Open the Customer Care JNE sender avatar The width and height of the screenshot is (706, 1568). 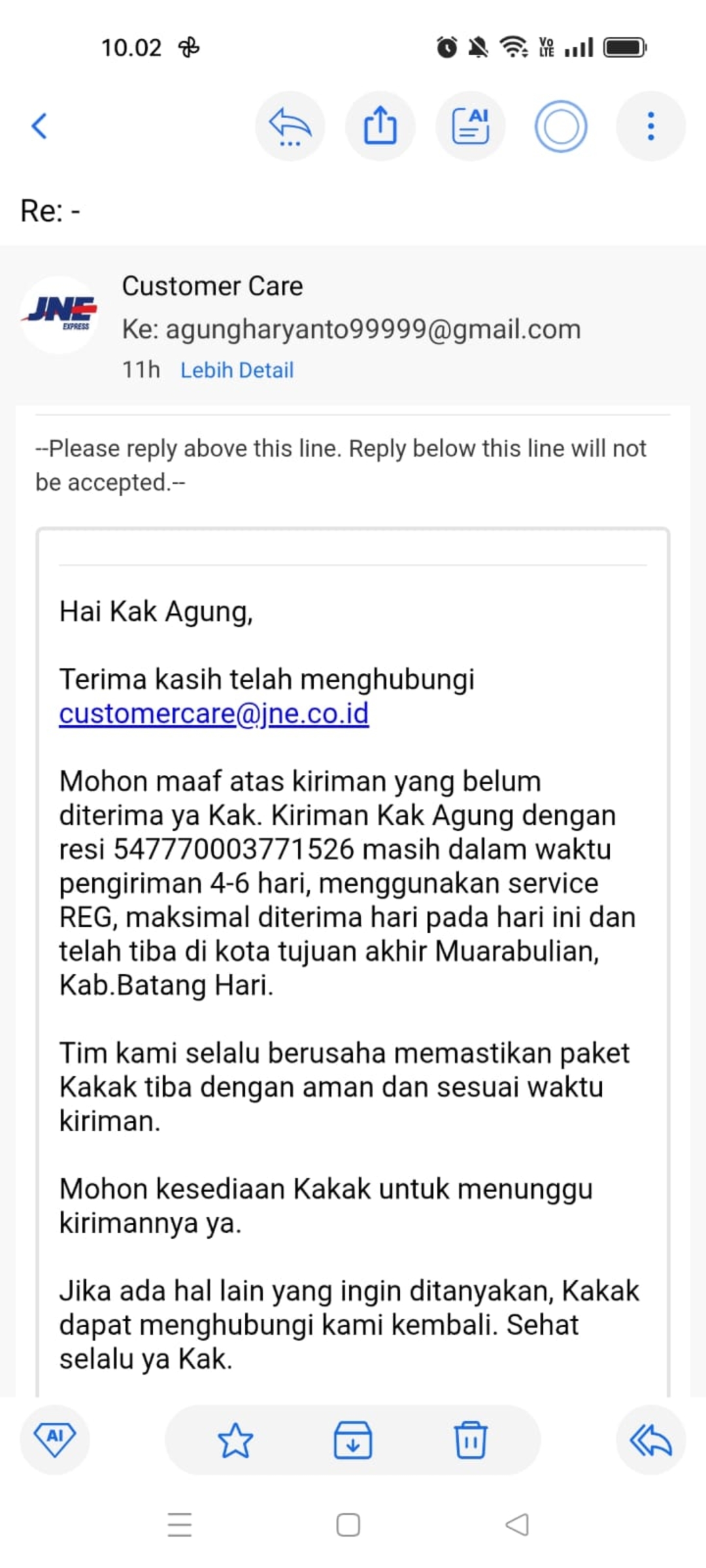[x=60, y=314]
